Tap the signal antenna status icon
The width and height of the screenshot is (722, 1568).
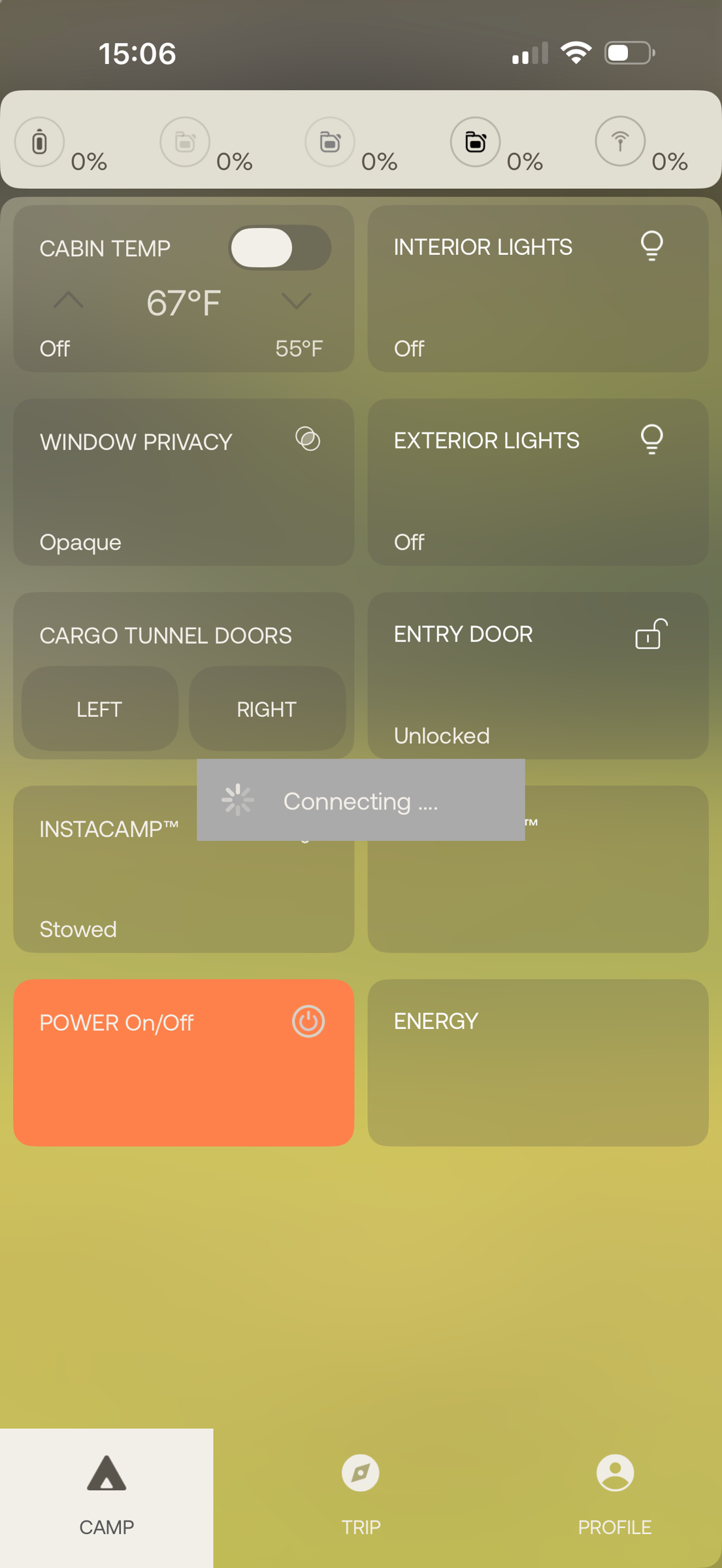point(620,142)
